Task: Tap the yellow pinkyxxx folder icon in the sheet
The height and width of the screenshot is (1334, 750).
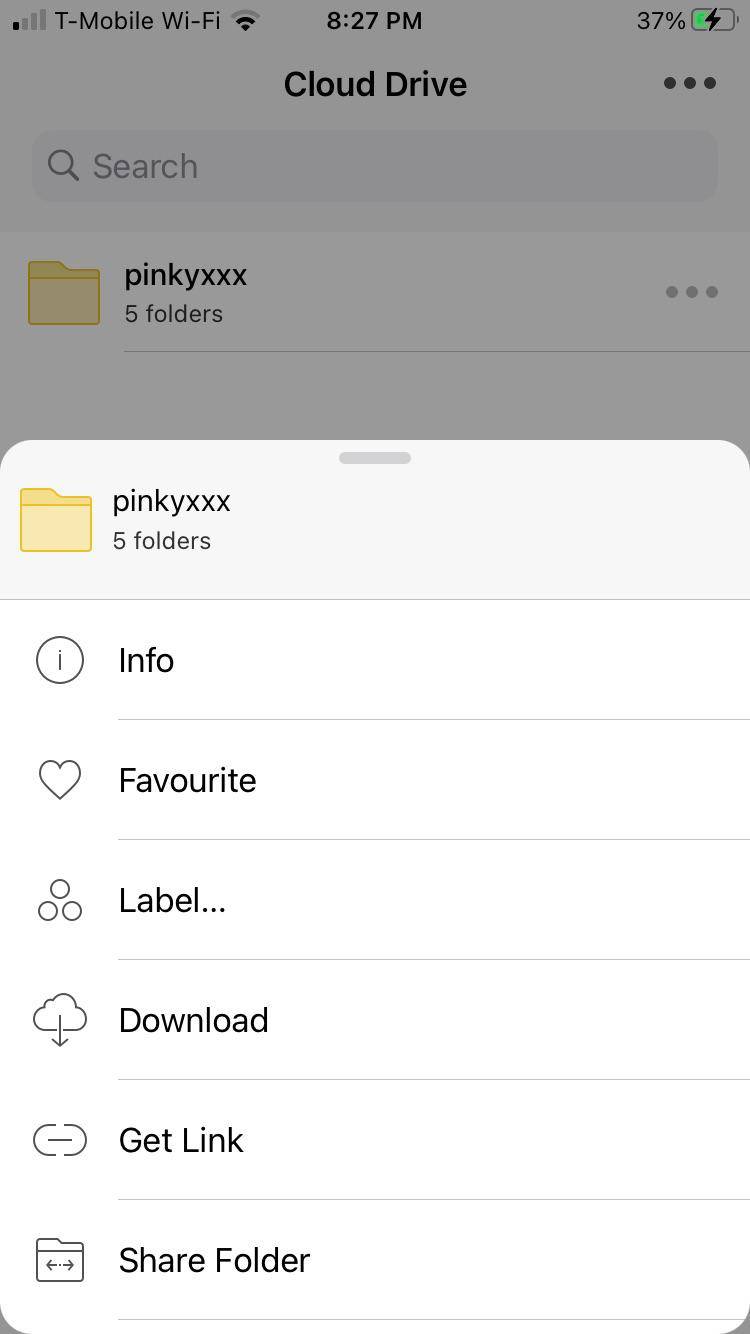Action: point(55,519)
